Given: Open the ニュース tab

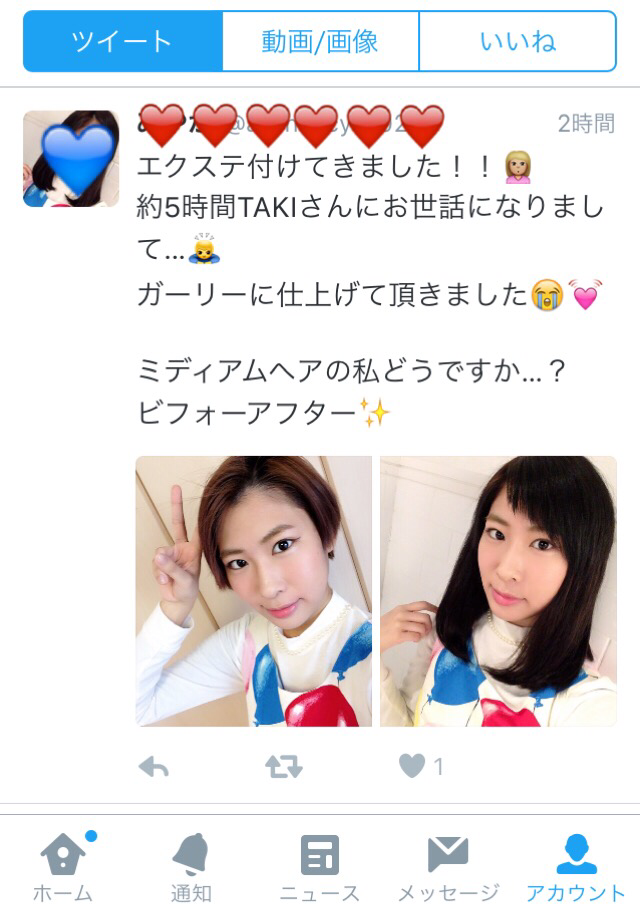Looking at the screenshot, I should tap(320, 866).
